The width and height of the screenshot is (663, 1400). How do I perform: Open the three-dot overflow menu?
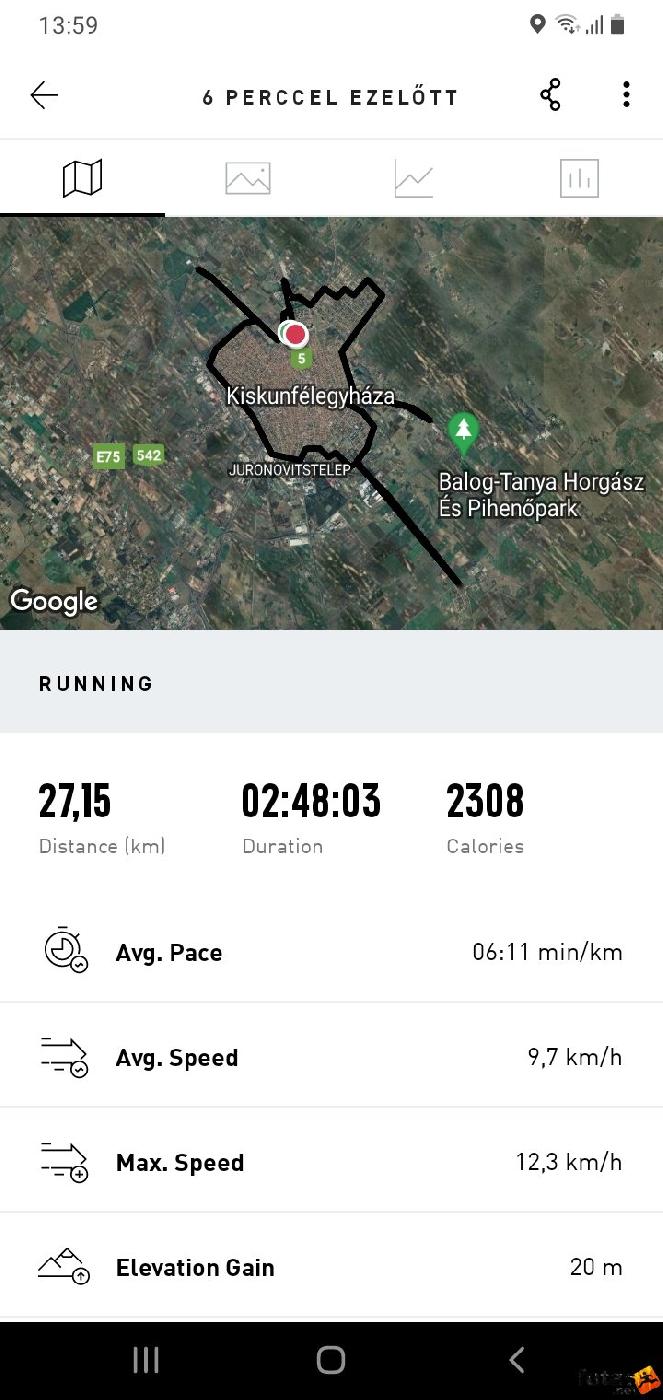point(626,96)
